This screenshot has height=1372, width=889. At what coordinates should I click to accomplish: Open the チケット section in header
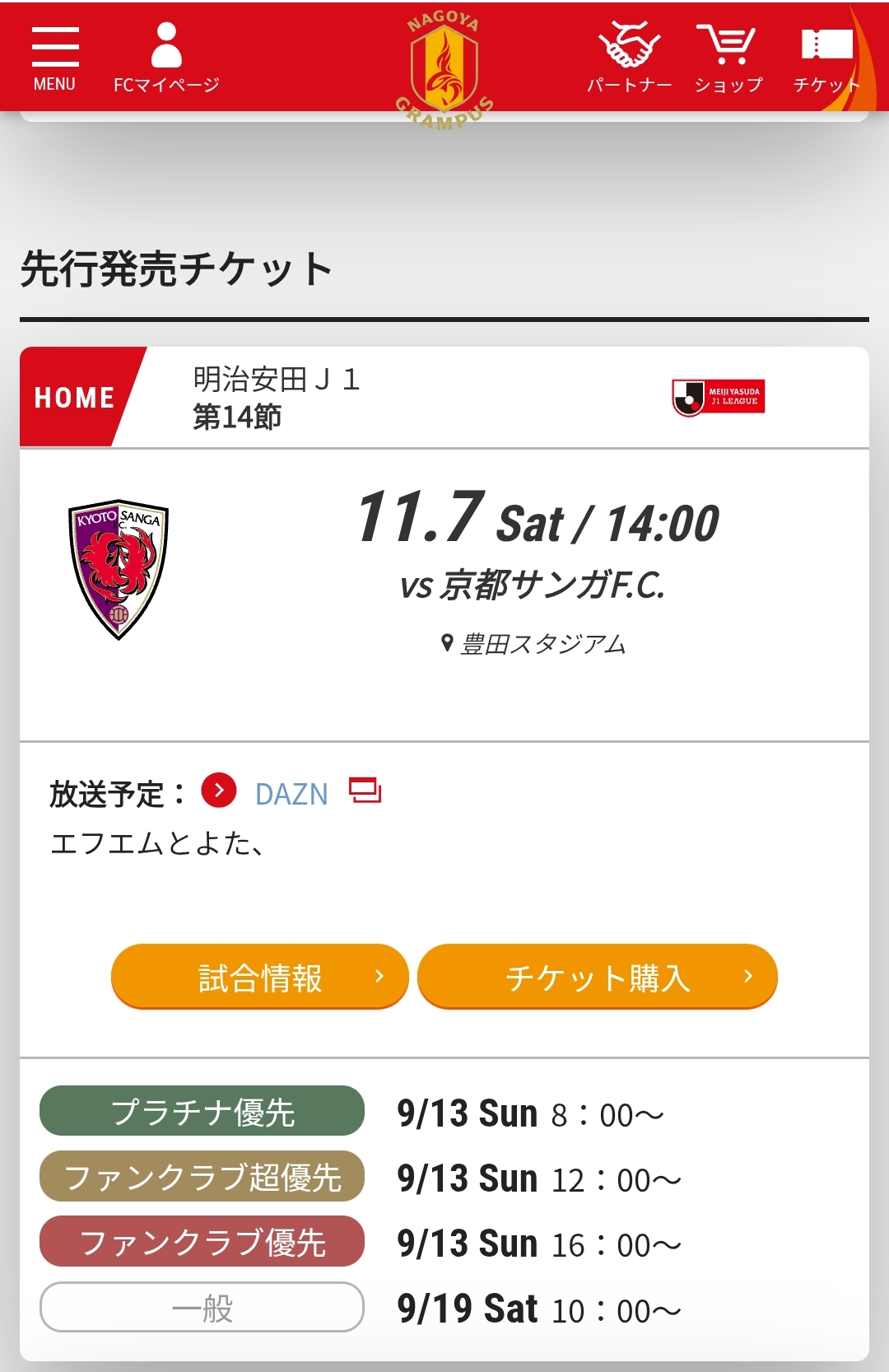[x=826, y=58]
